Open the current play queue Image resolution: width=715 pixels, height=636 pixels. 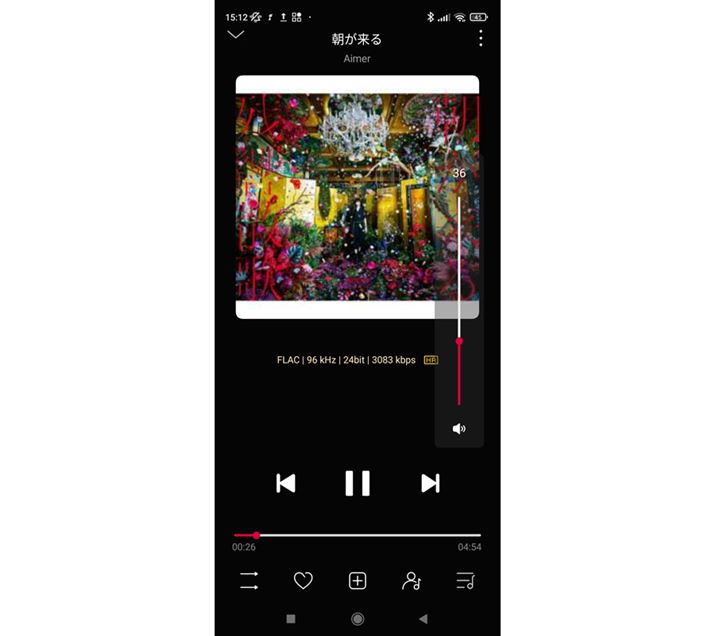pos(465,581)
